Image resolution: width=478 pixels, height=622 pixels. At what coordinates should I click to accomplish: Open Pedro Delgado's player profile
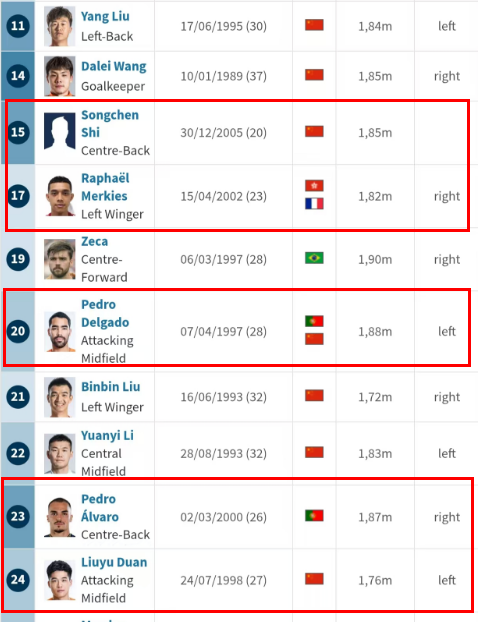click(105, 313)
